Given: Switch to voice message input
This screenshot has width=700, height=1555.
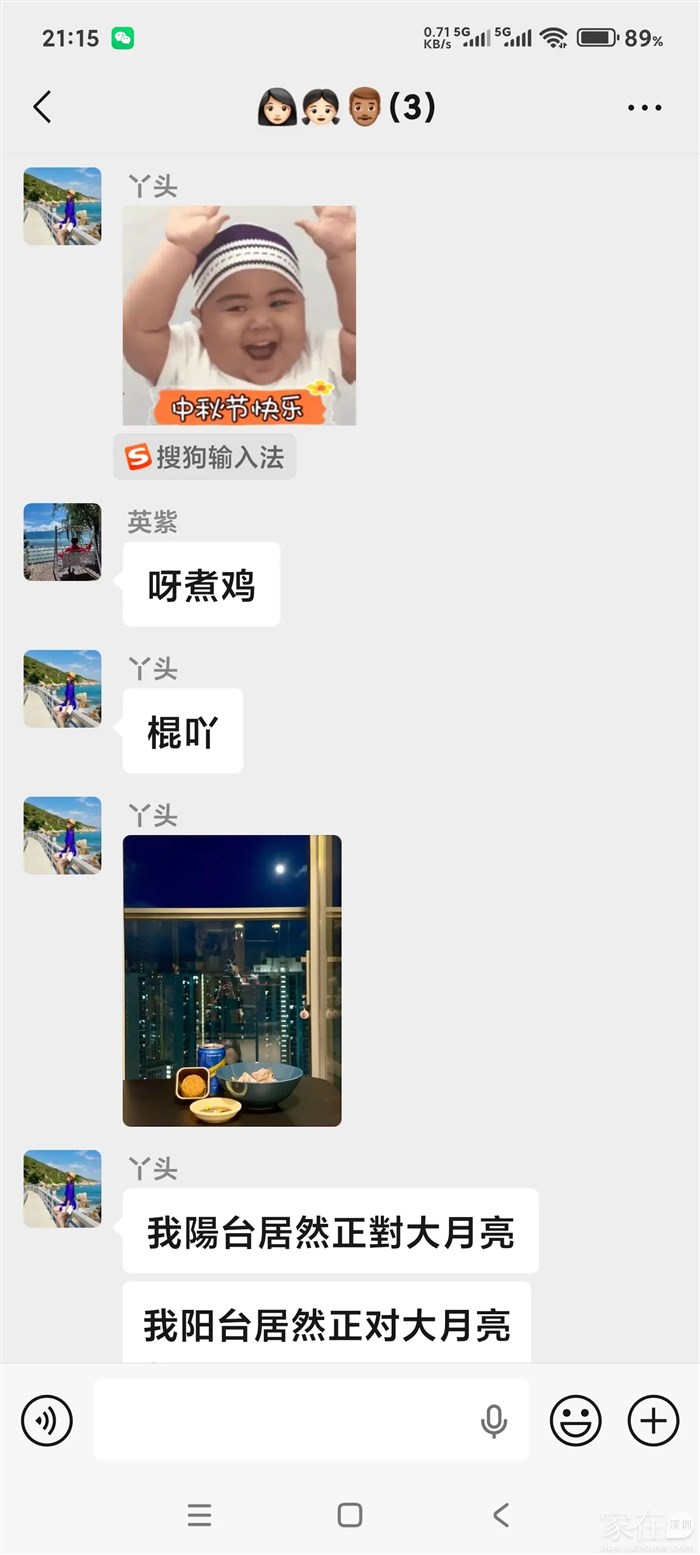Looking at the screenshot, I should [x=47, y=1420].
